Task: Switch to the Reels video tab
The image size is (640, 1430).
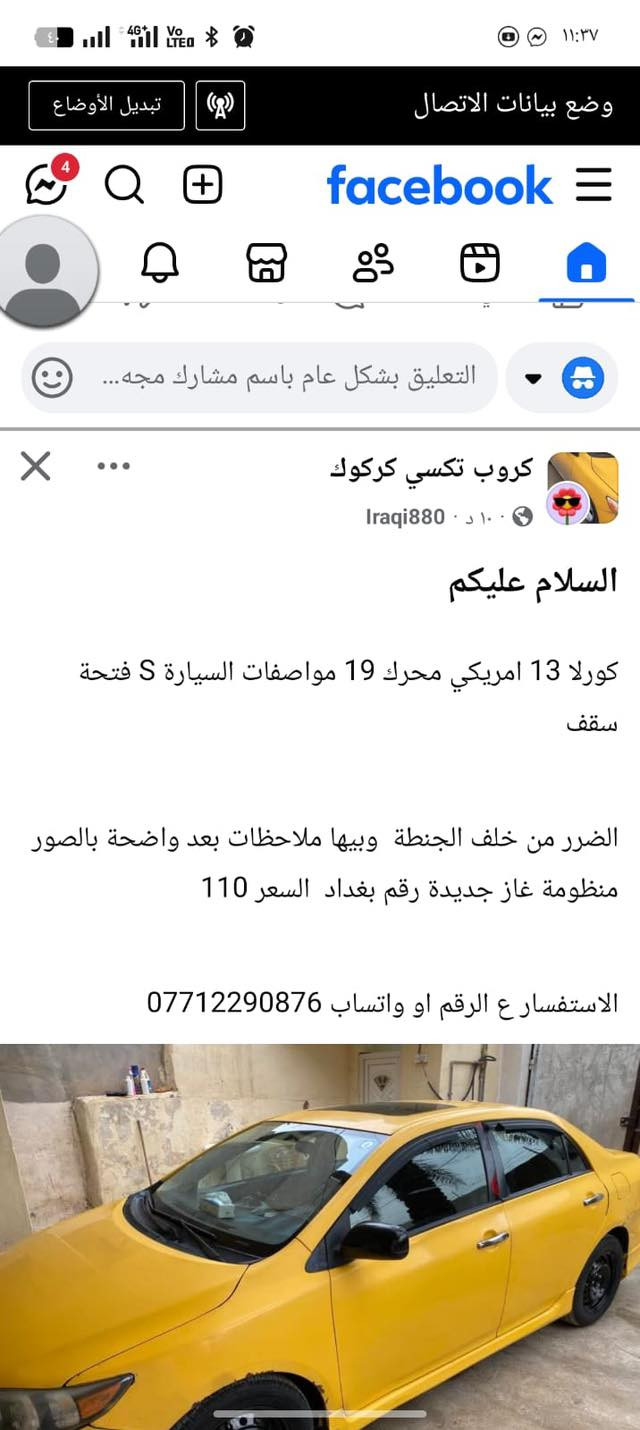Action: tap(479, 263)
